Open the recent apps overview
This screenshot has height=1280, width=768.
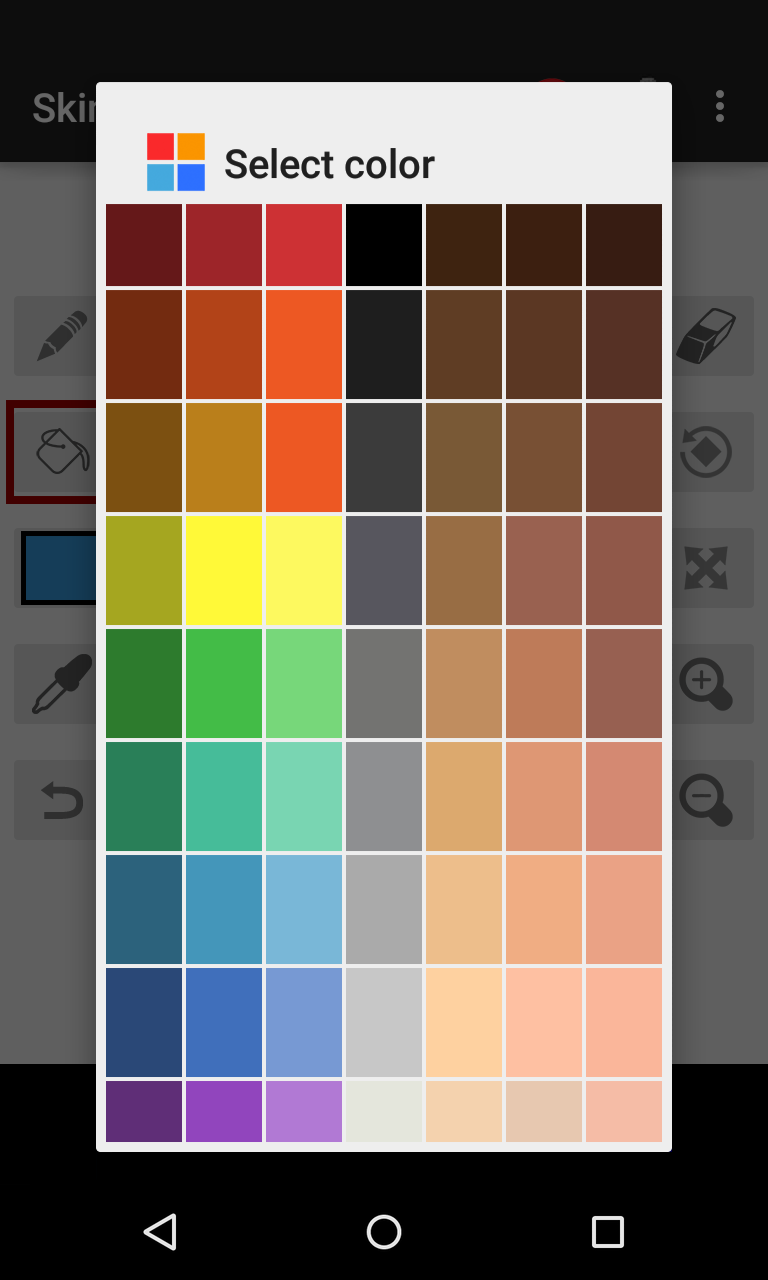(607, 1232)
